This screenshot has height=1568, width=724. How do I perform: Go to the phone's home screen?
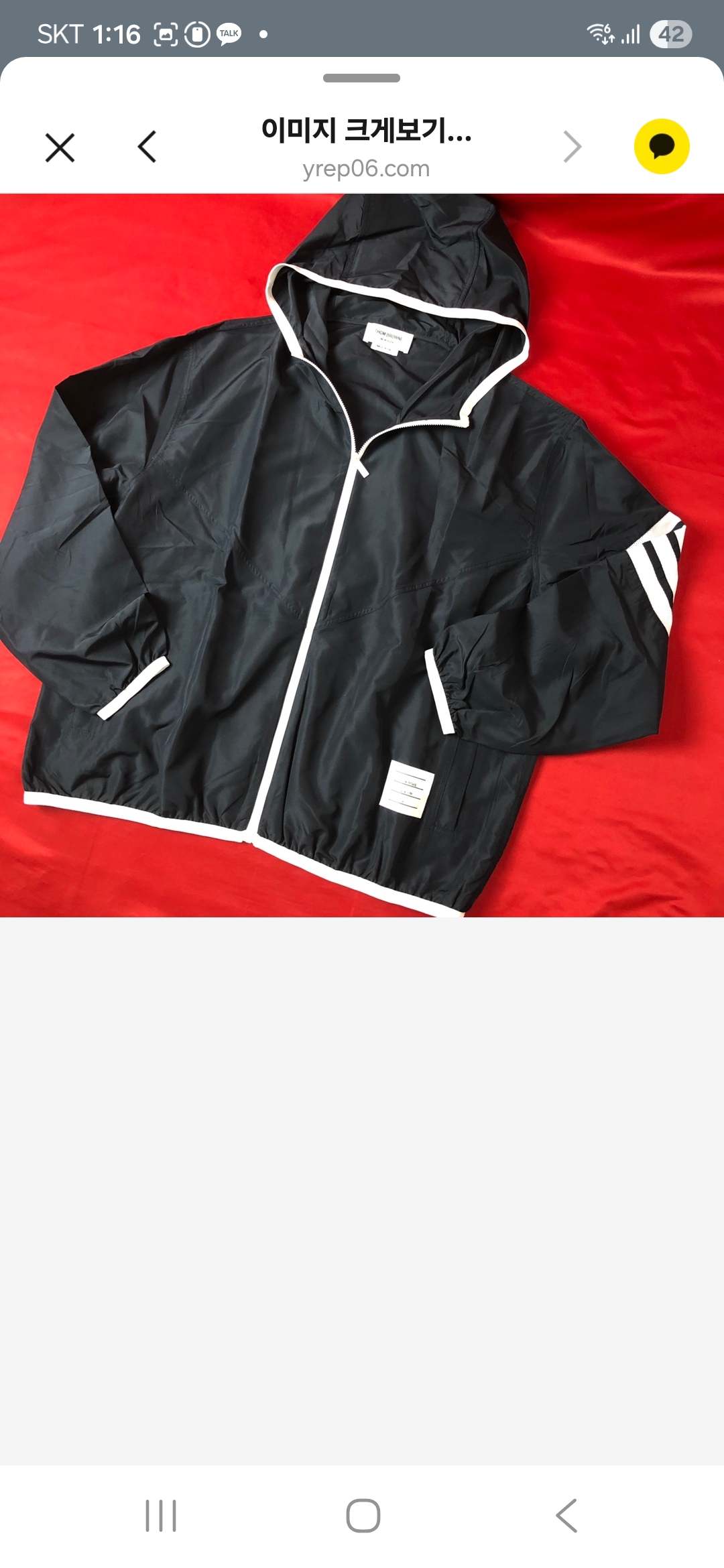(363, 1516)
